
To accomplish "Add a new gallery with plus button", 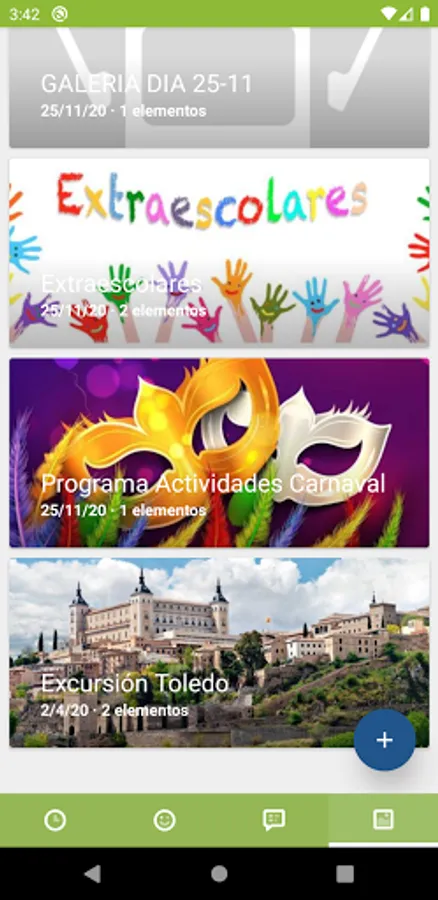I will pos(384,740).
